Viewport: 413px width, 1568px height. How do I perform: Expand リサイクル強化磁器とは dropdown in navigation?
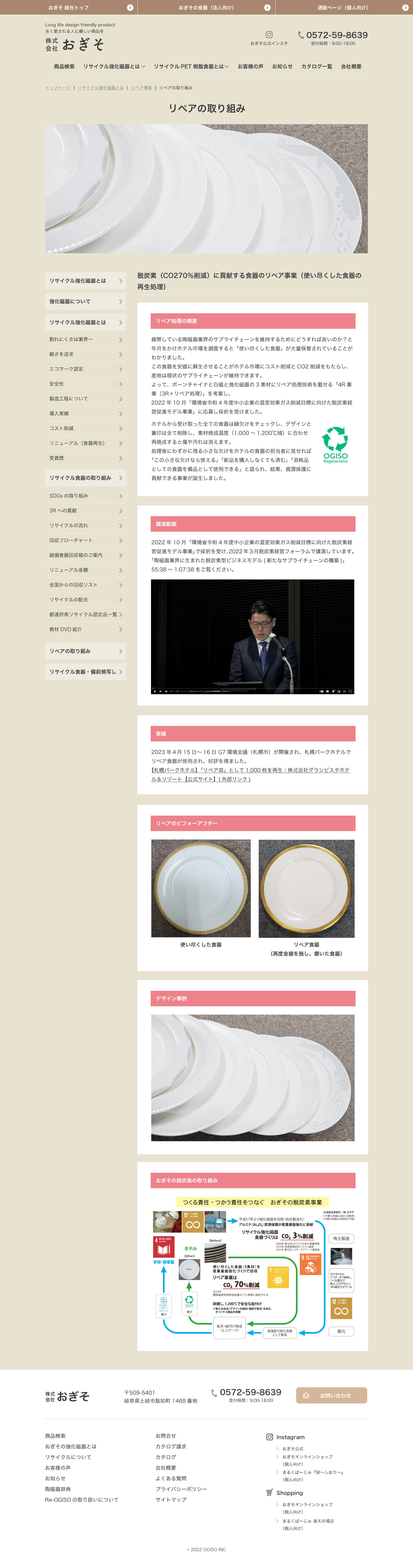tap(114, 66)
